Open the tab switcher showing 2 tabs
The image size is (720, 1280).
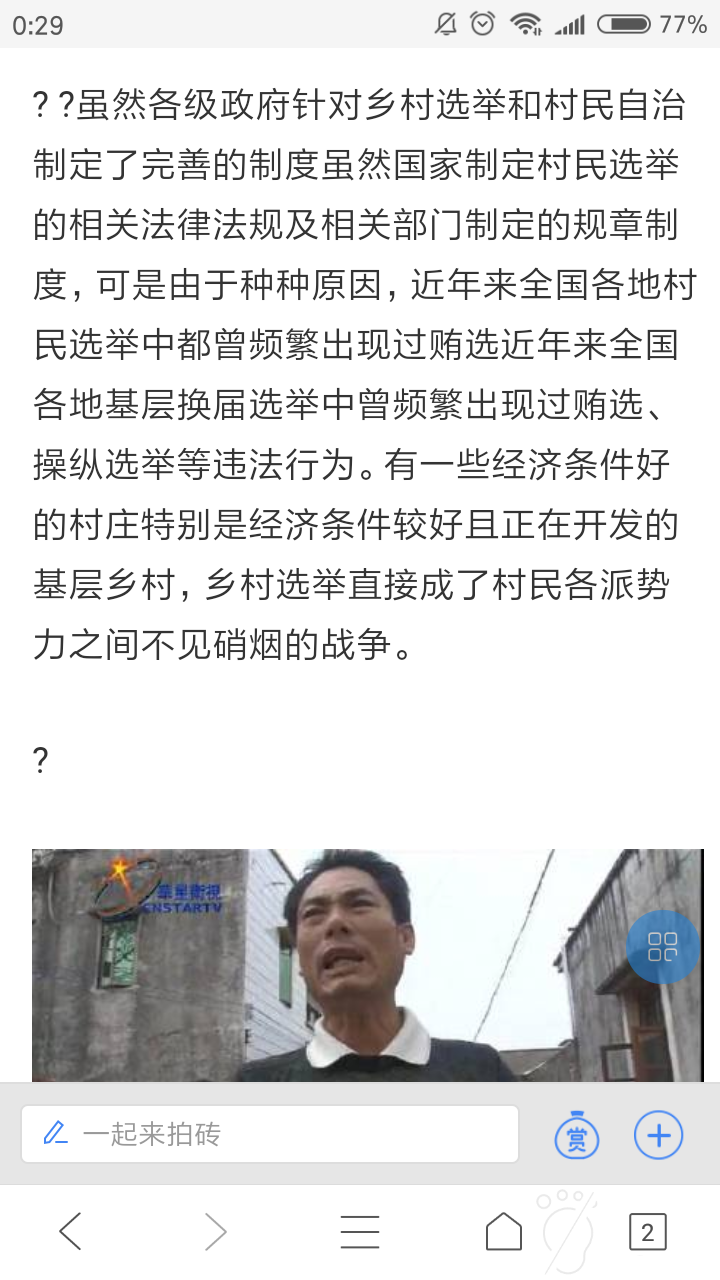point(647,1232)
